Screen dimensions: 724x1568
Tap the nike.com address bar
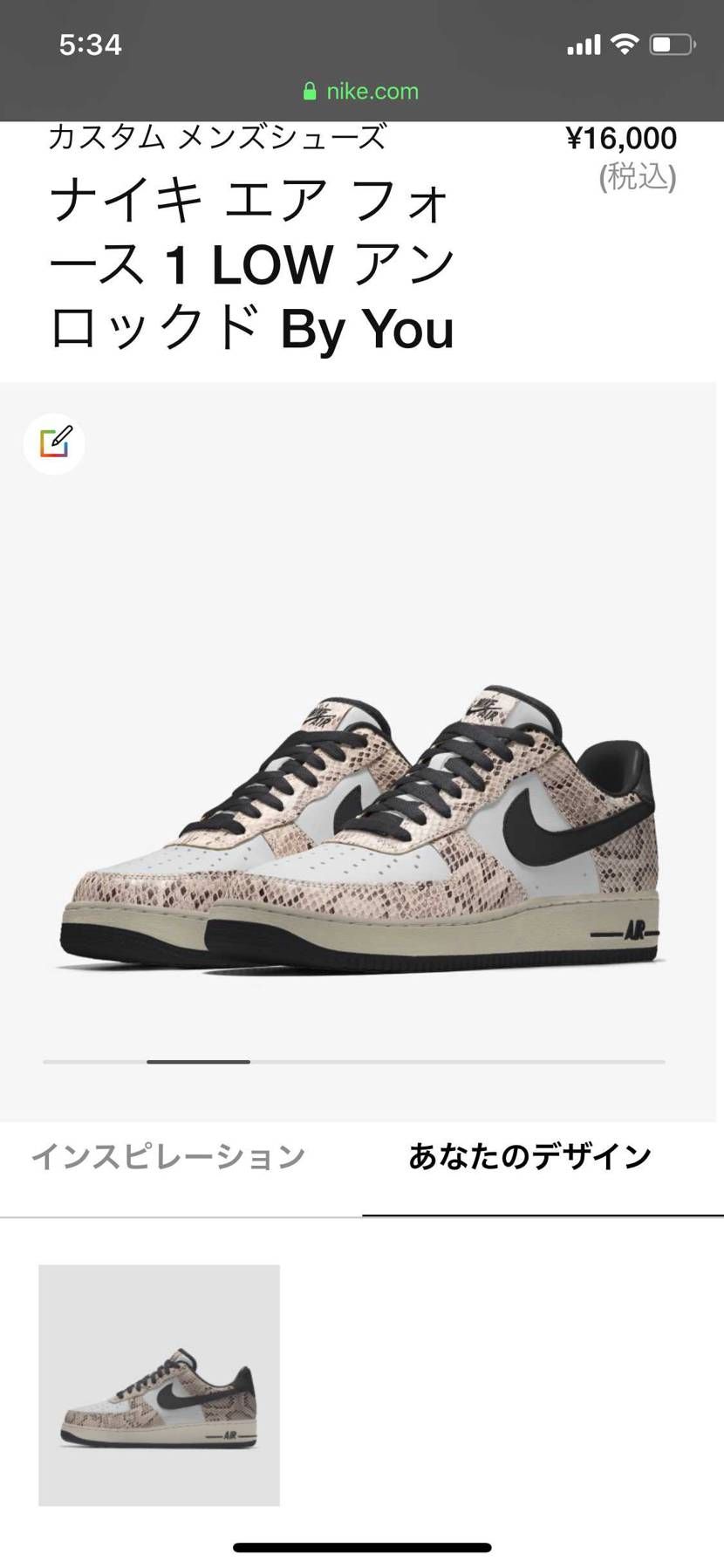(x=361, y=91)
